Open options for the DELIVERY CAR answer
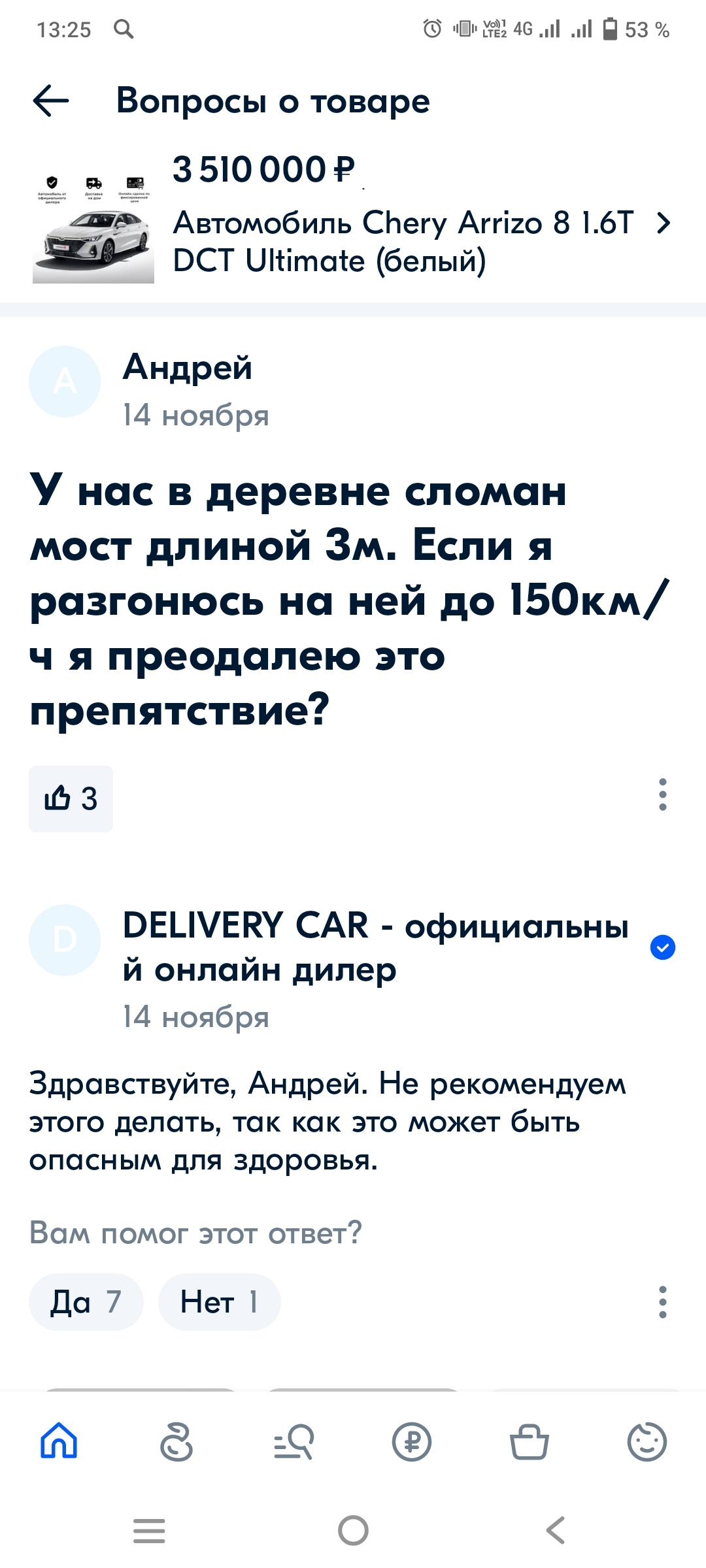This screenshot has height=1568, width=706. (x=662, y=1302)
